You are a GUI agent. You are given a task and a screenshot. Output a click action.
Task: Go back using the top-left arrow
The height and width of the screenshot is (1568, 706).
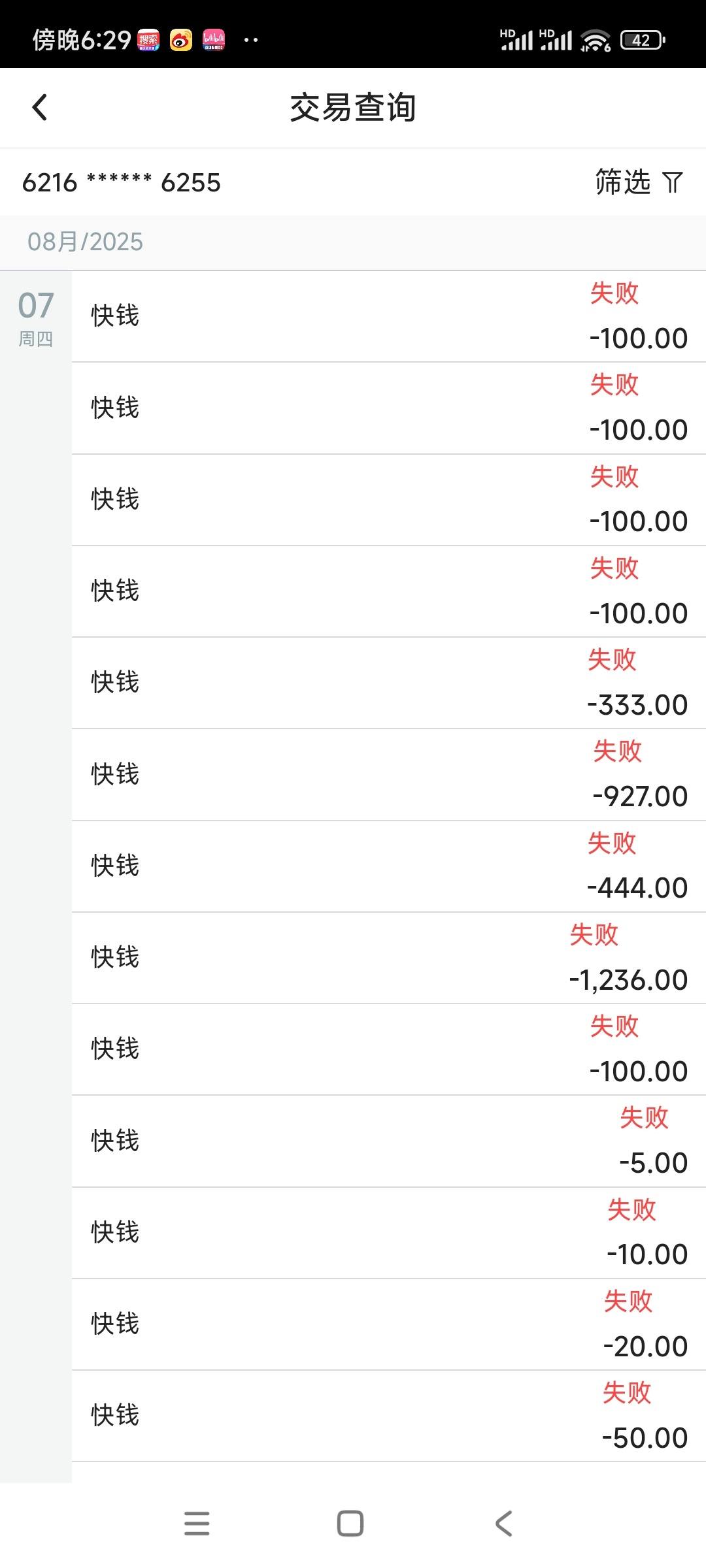tap(40, 108)
